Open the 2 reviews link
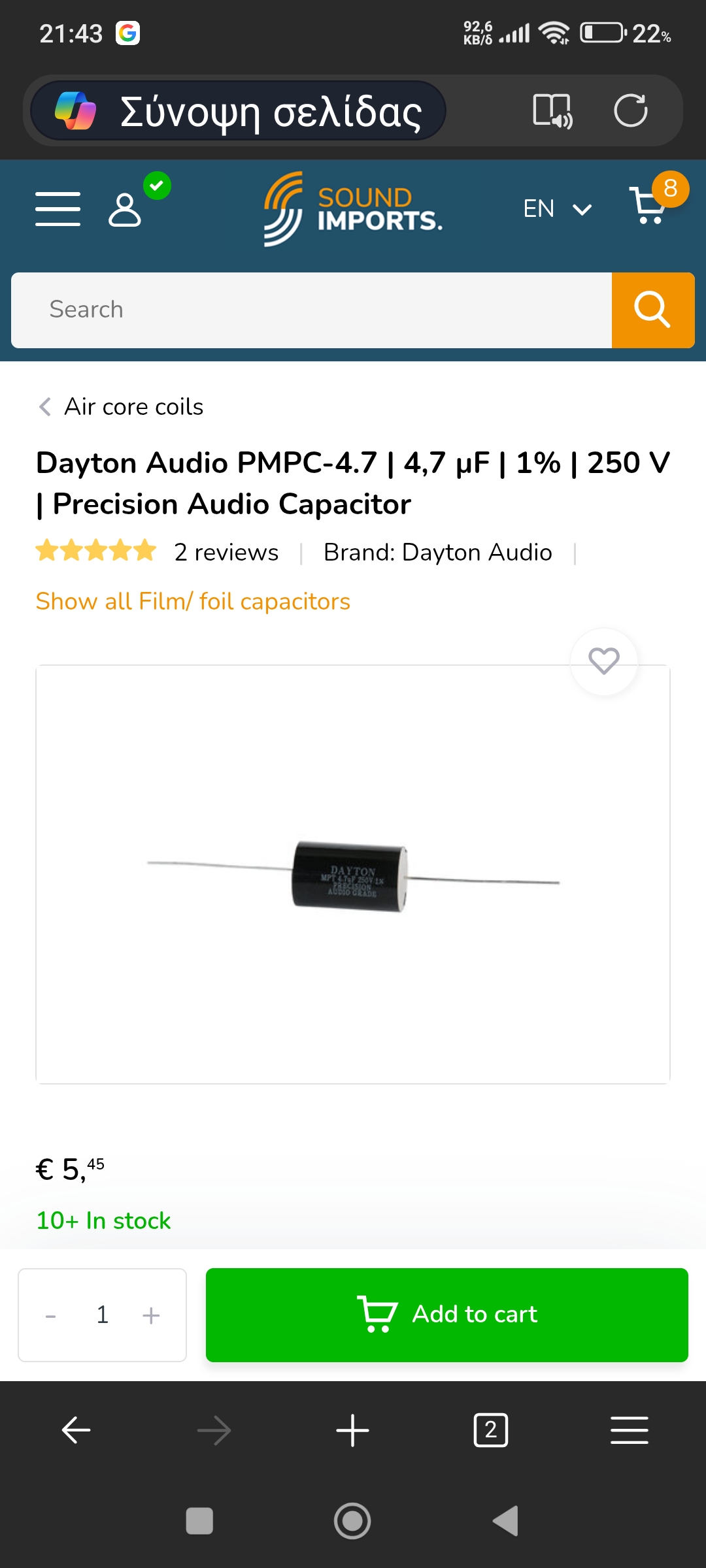 226,553
